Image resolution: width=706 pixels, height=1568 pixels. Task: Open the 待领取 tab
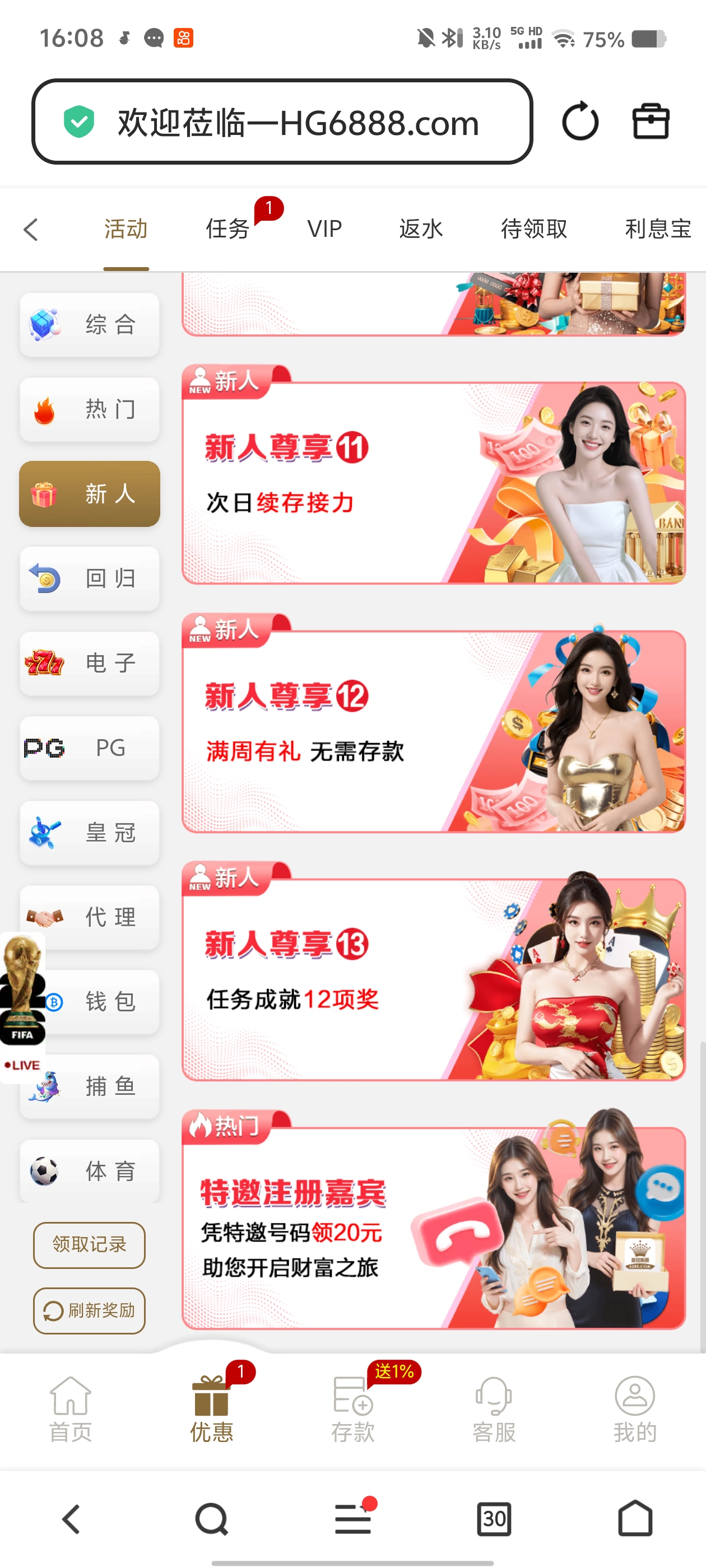[533, 230]
